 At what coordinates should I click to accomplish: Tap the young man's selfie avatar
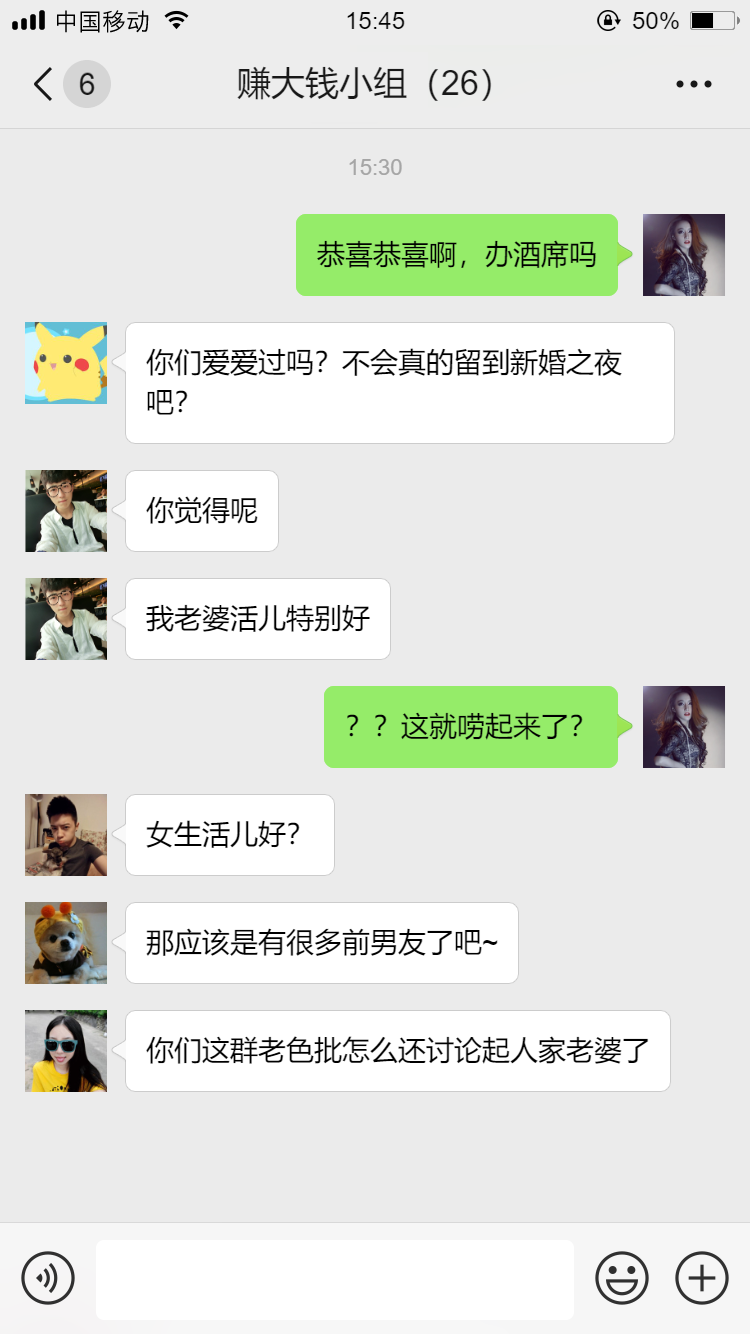click(65, 511)
